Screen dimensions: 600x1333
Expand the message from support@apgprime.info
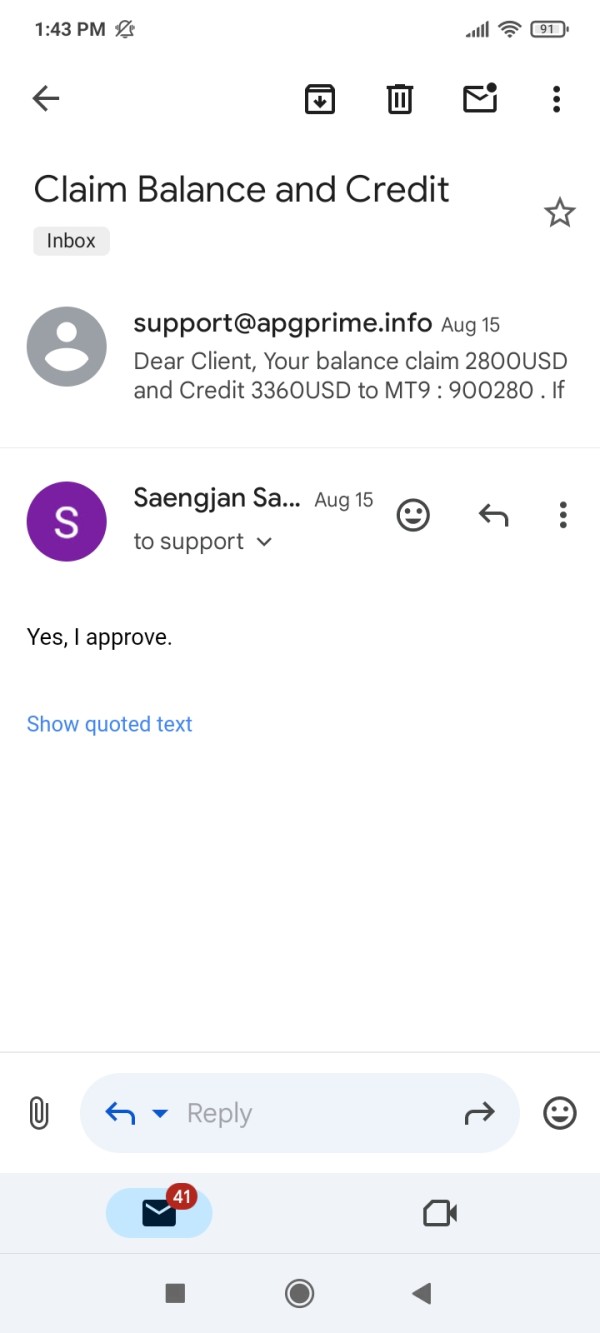pos(300,356)
